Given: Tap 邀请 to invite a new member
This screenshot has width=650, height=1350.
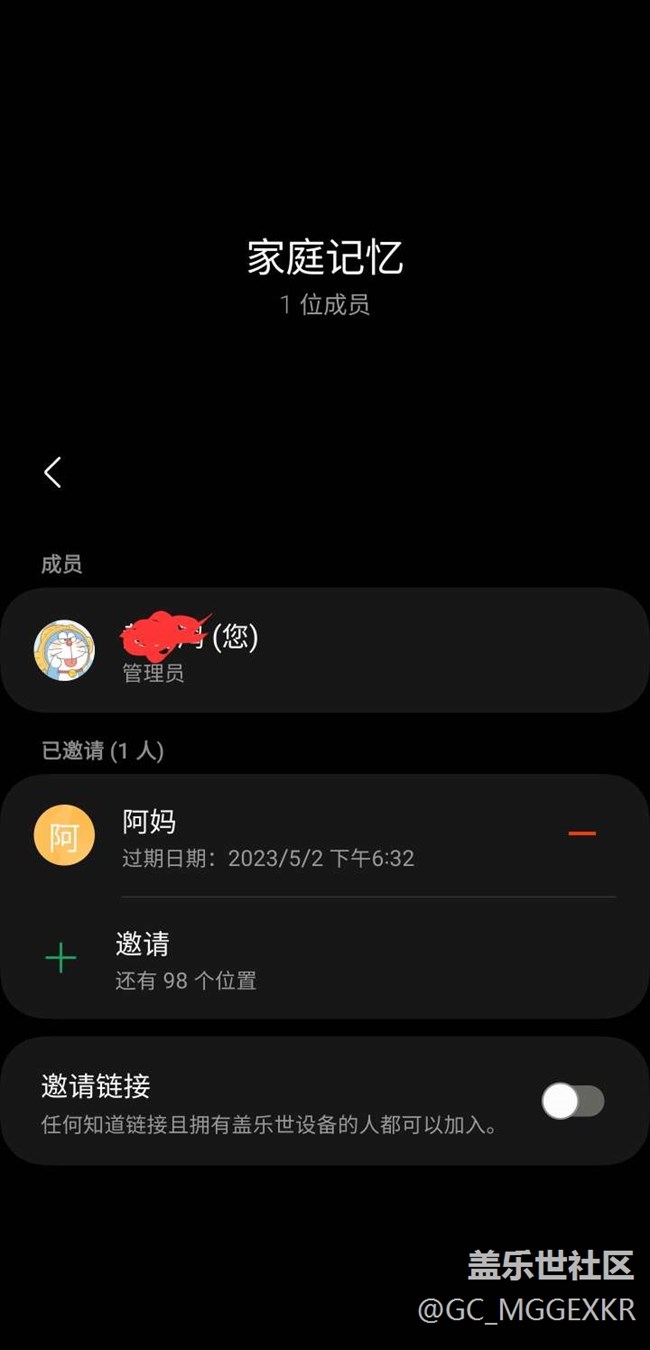Looking at the screenshot, I should coord(142,957).
